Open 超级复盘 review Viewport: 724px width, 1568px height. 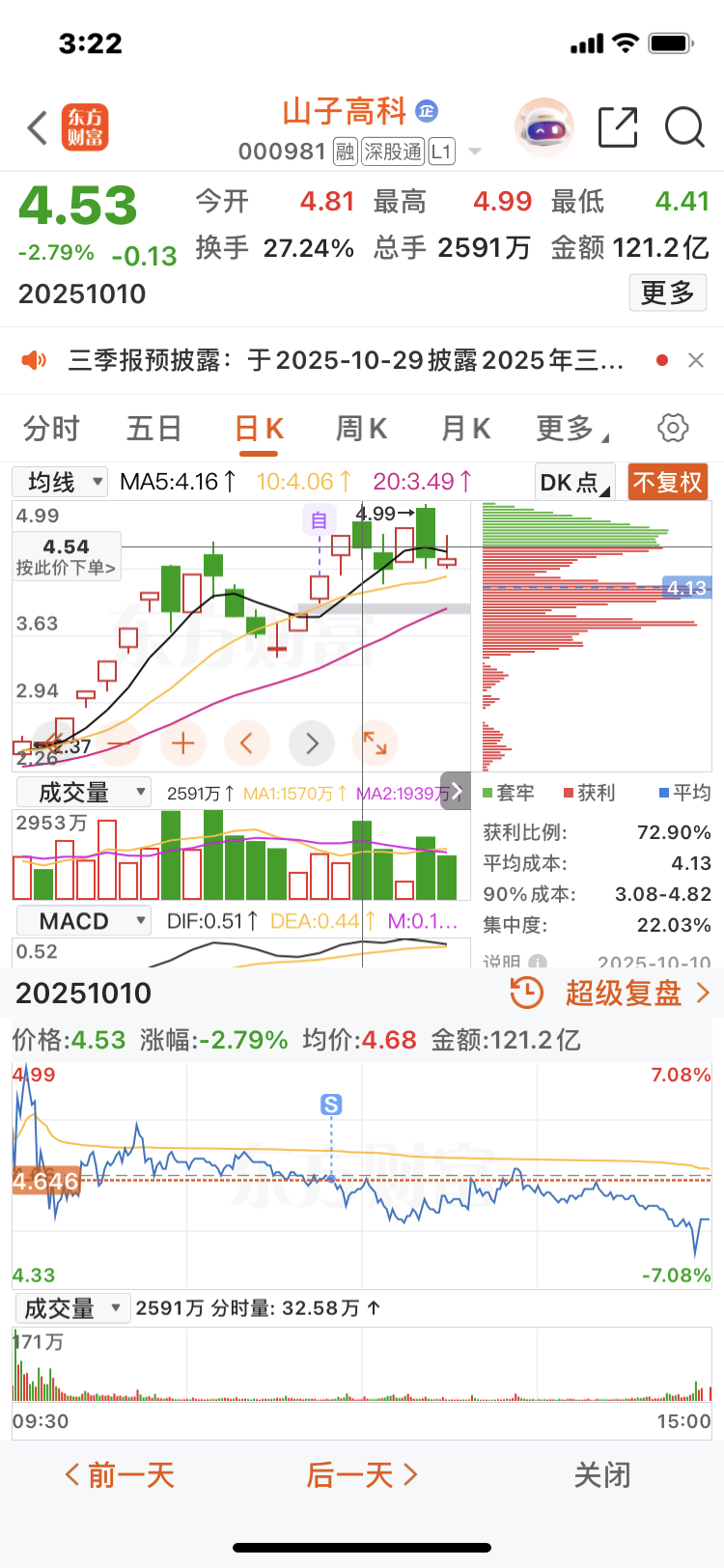(x=610, y=993)
